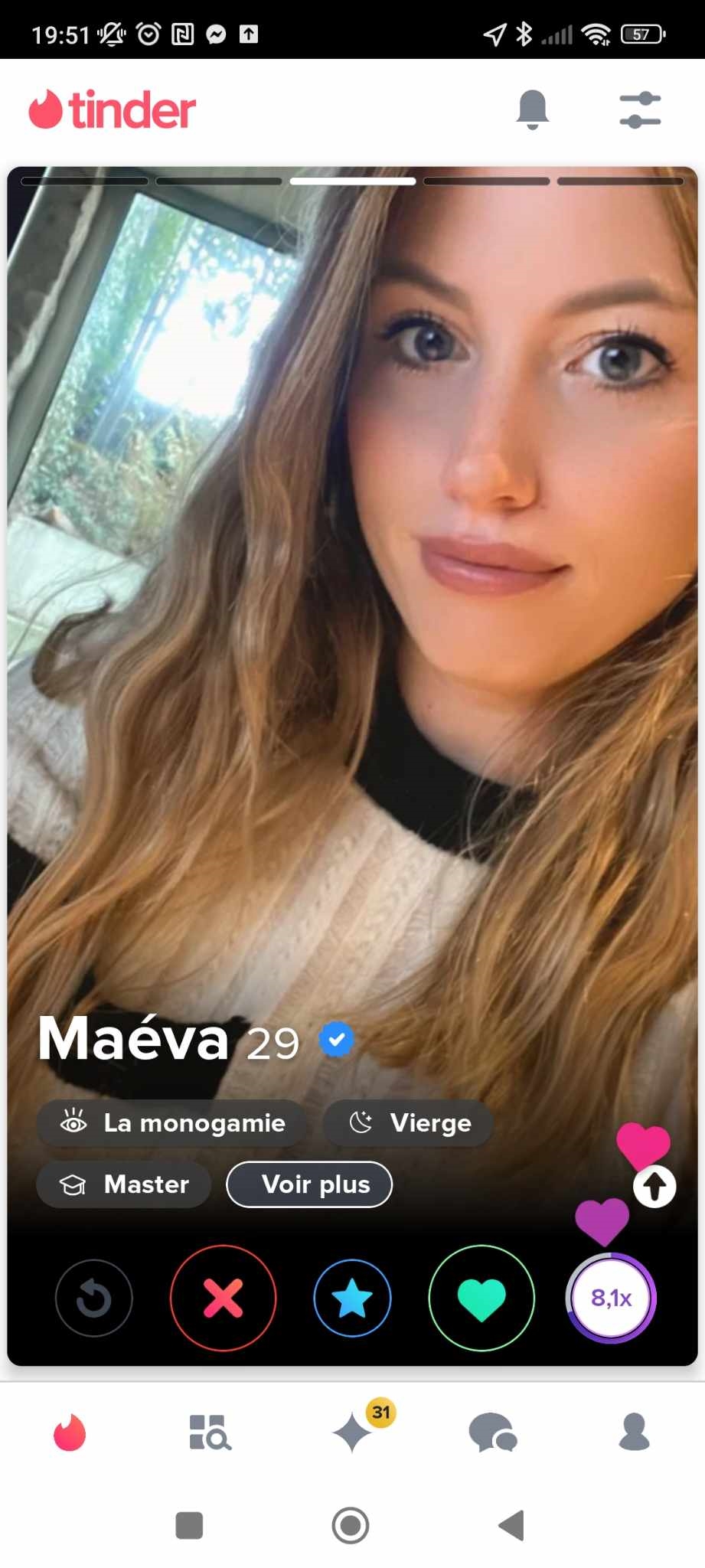Tap the 'La monogamie' chip

pyautogui.click(x=172, y=1123)
